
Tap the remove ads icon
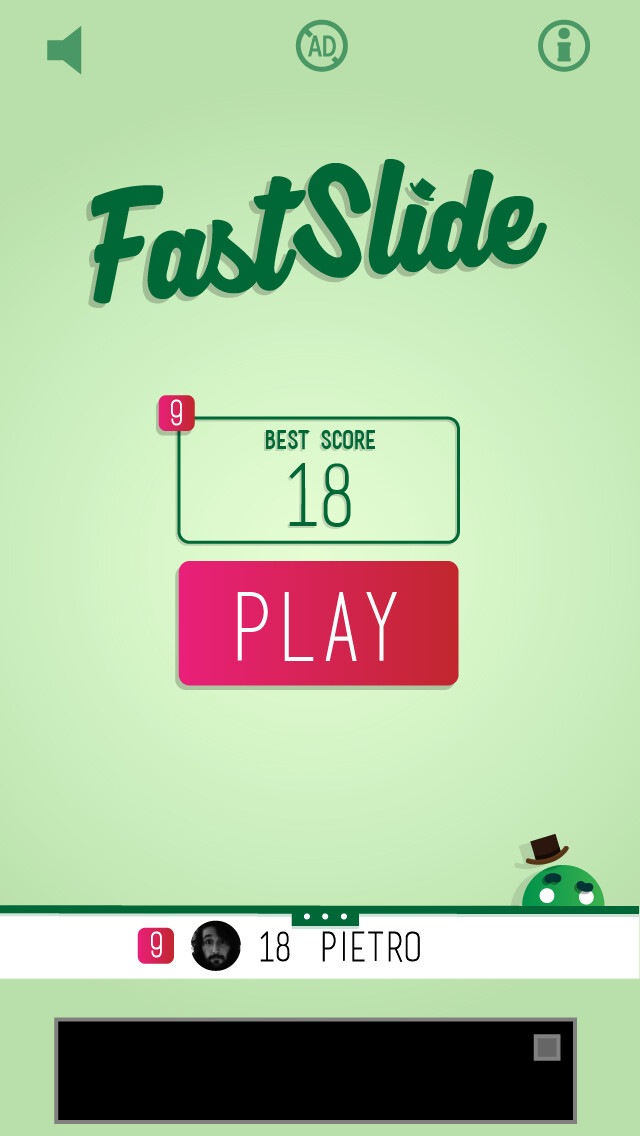(x=321, y=46)
